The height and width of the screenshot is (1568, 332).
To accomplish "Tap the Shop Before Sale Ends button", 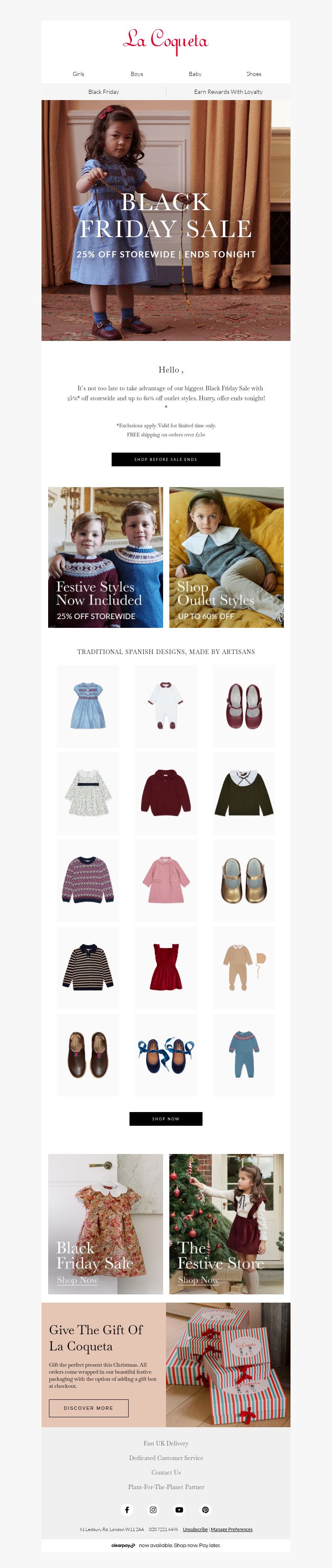I will click(x=166, y=460).
